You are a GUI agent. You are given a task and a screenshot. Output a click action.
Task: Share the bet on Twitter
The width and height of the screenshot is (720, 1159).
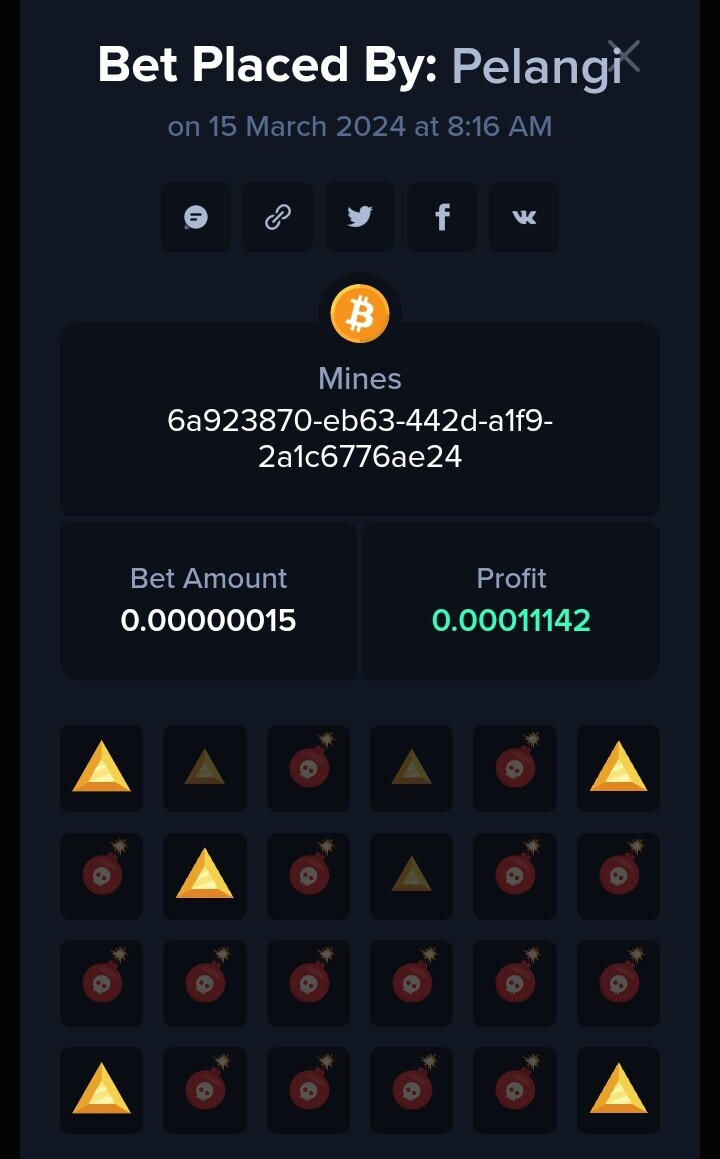(x=360, y=217)
